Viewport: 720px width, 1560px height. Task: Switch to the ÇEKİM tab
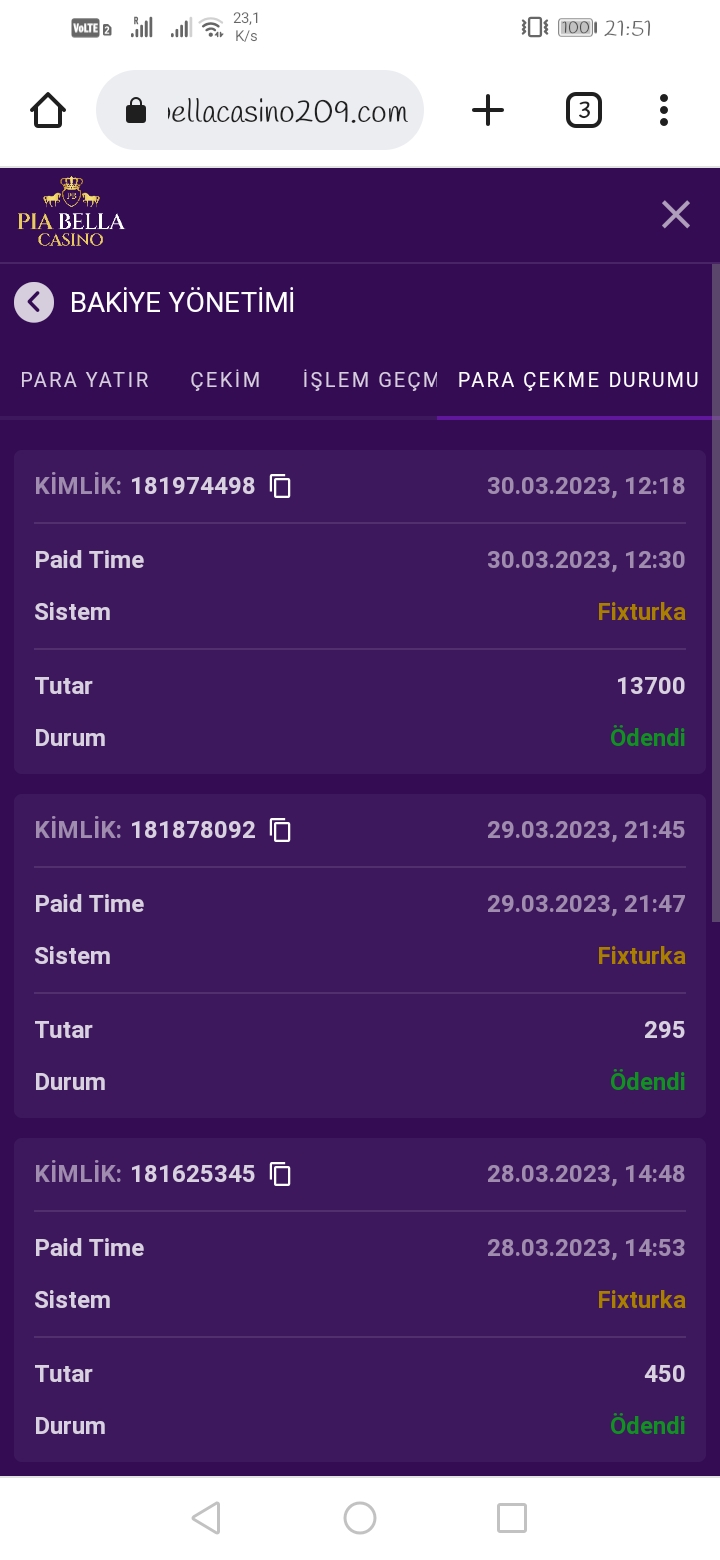click(225, 380)
